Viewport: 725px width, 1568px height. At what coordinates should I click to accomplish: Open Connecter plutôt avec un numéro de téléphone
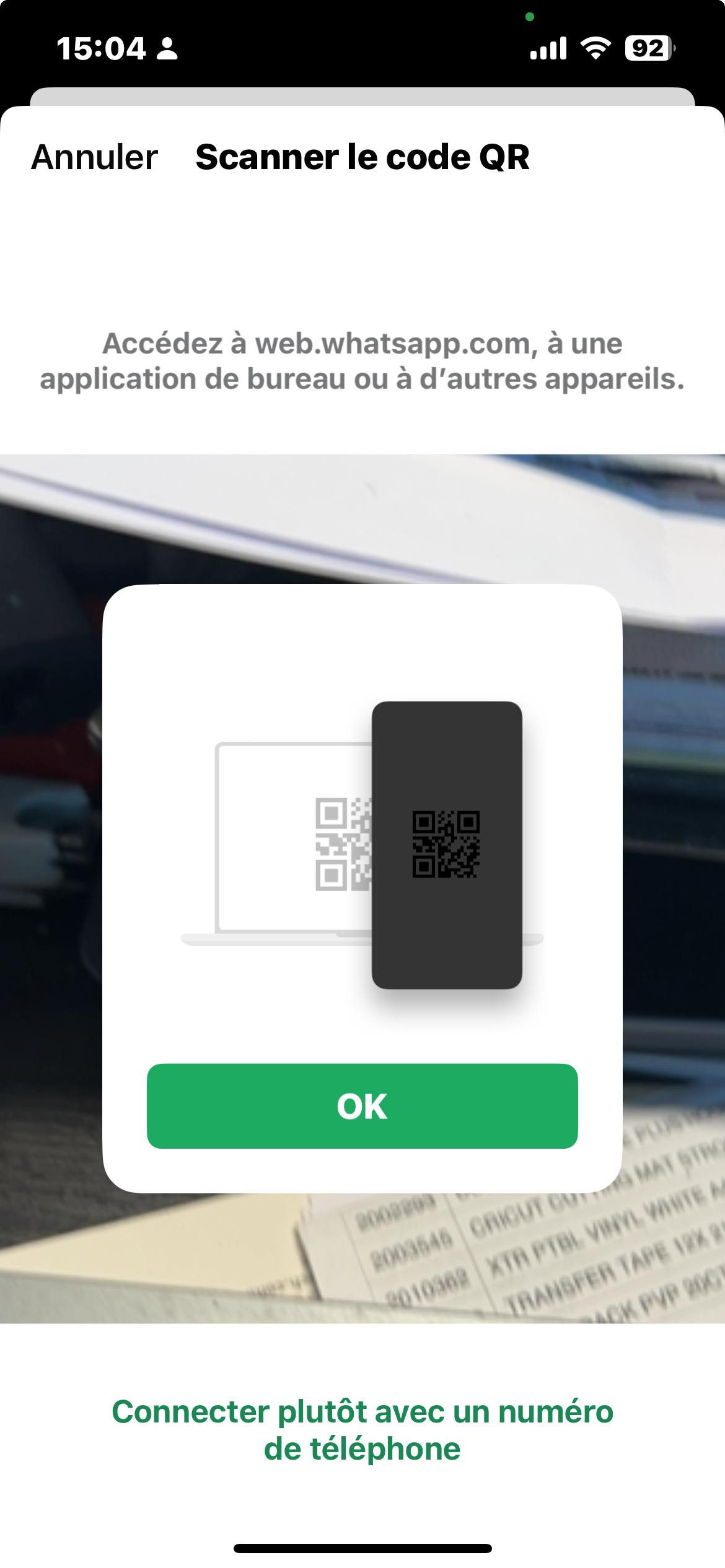(362, 1430)
